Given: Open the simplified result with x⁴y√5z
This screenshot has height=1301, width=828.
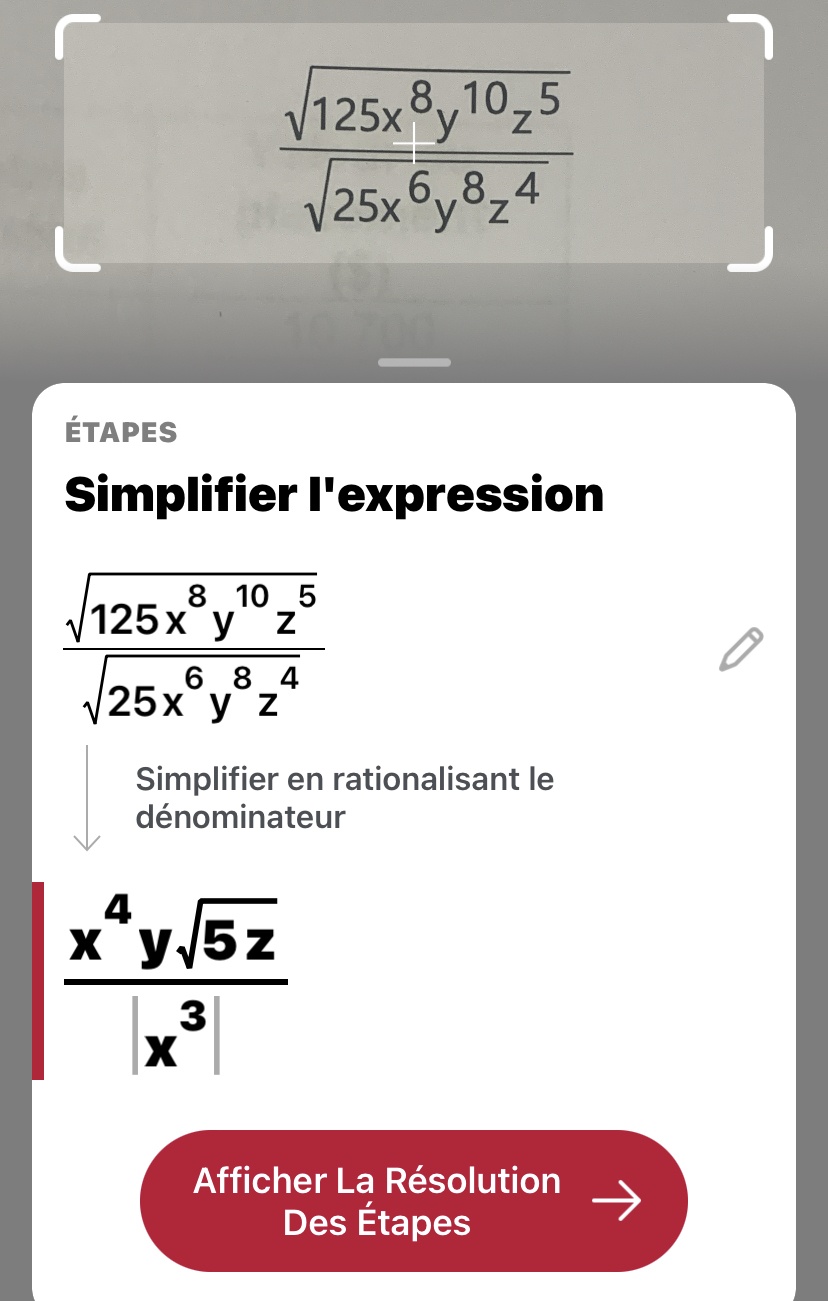Looking at the screenshot, I should [x=176, y=981].
